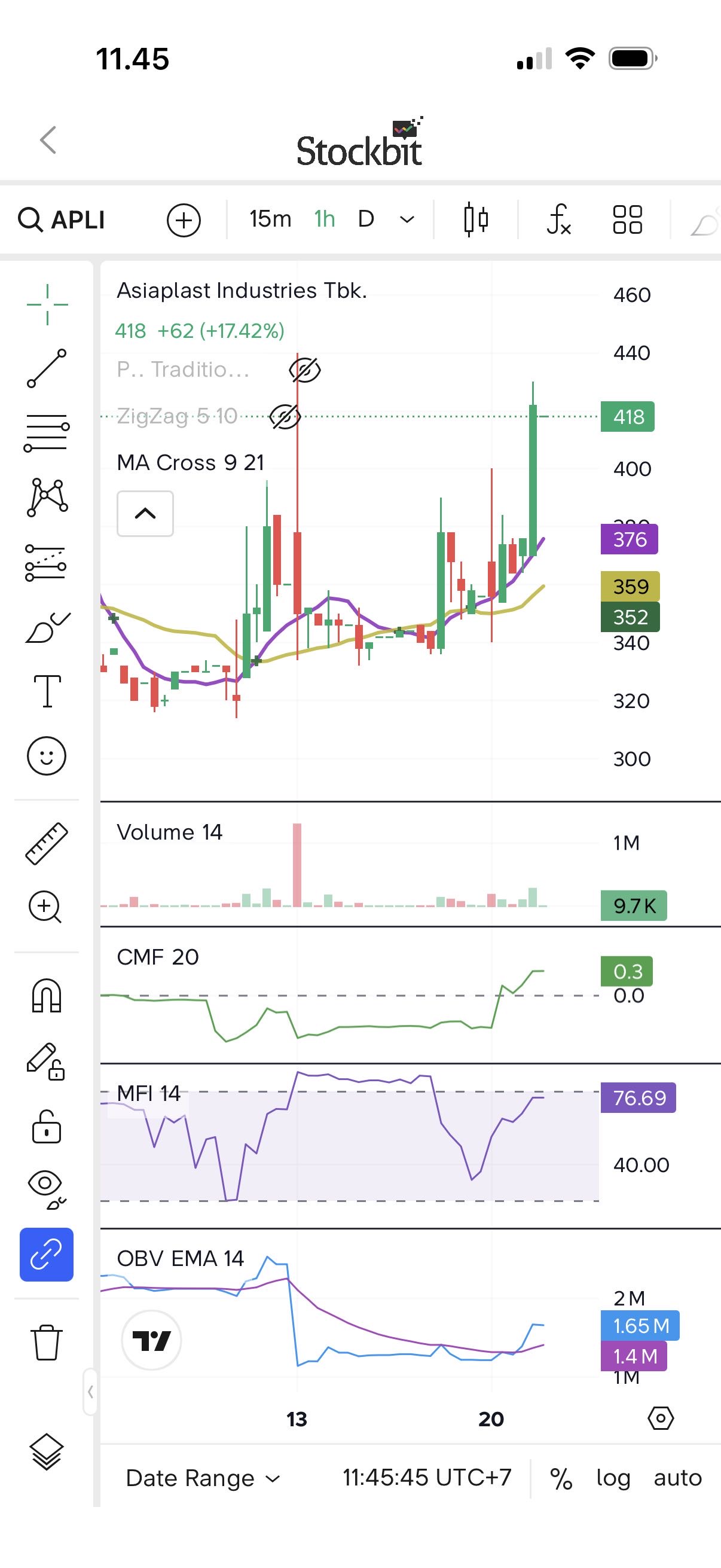Delete drawings with the trash icon
The width and height of the screenshot is (721, 1568).
(x=46, y=1341)
